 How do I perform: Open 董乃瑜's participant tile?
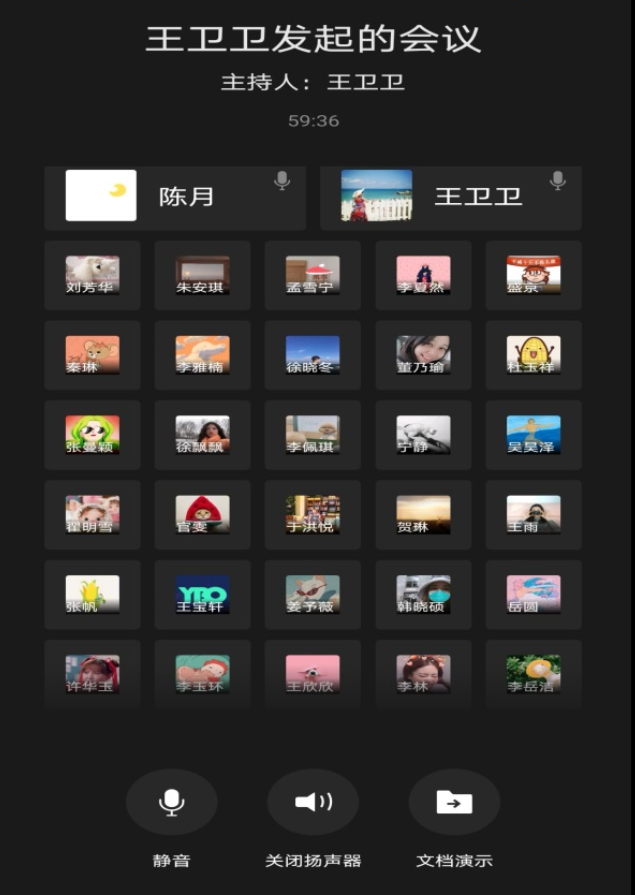click(423, 355)
